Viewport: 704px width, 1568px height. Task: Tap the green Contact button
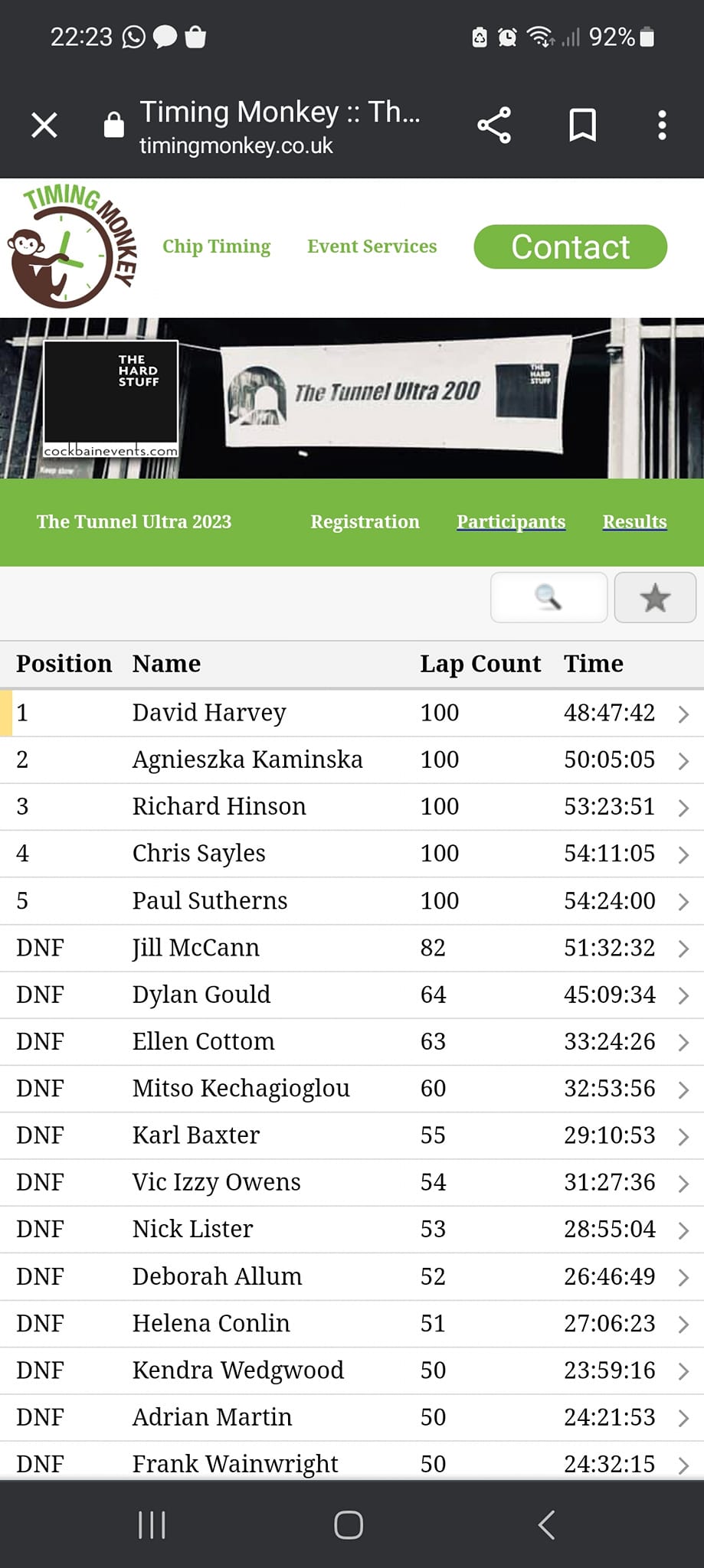coord(570,247)
